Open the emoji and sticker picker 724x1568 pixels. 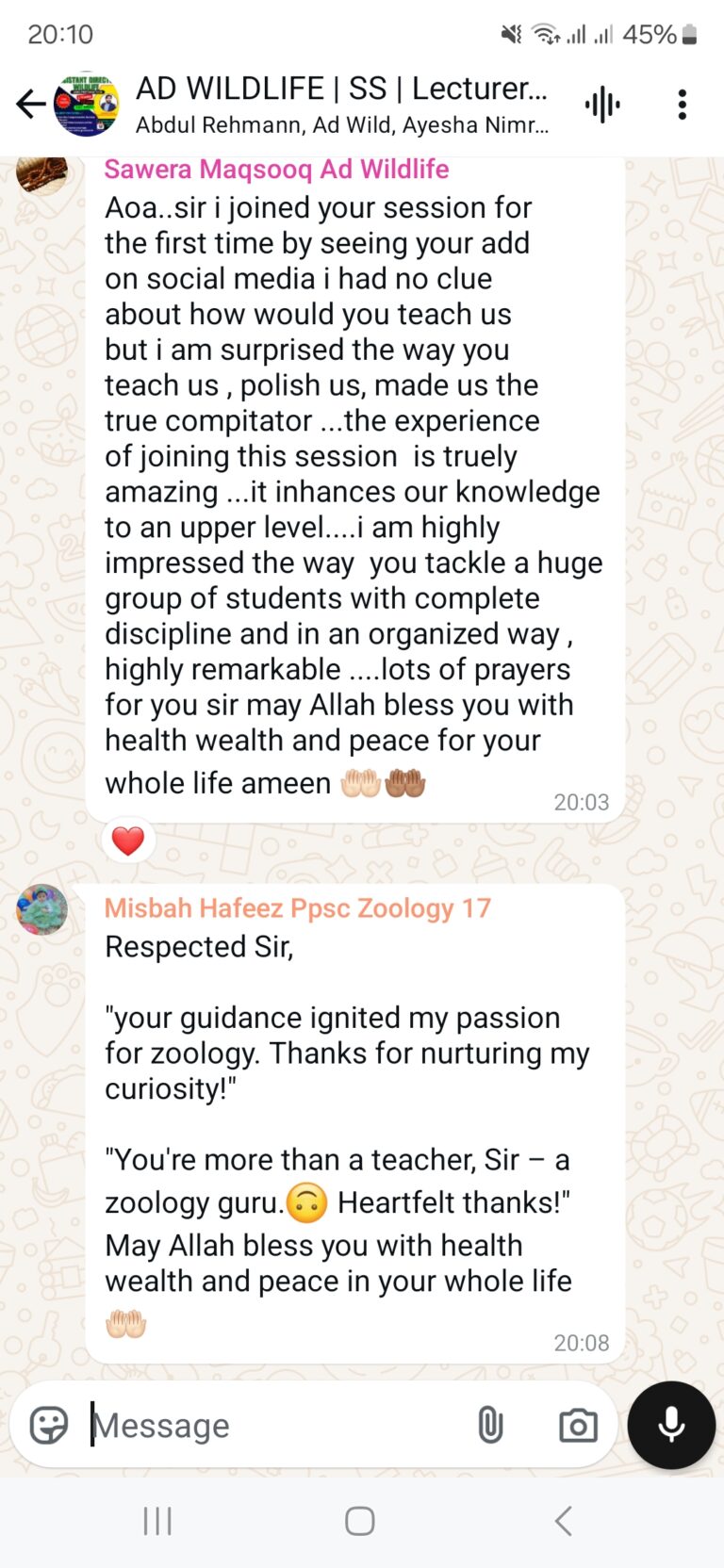coord(49,1425)
